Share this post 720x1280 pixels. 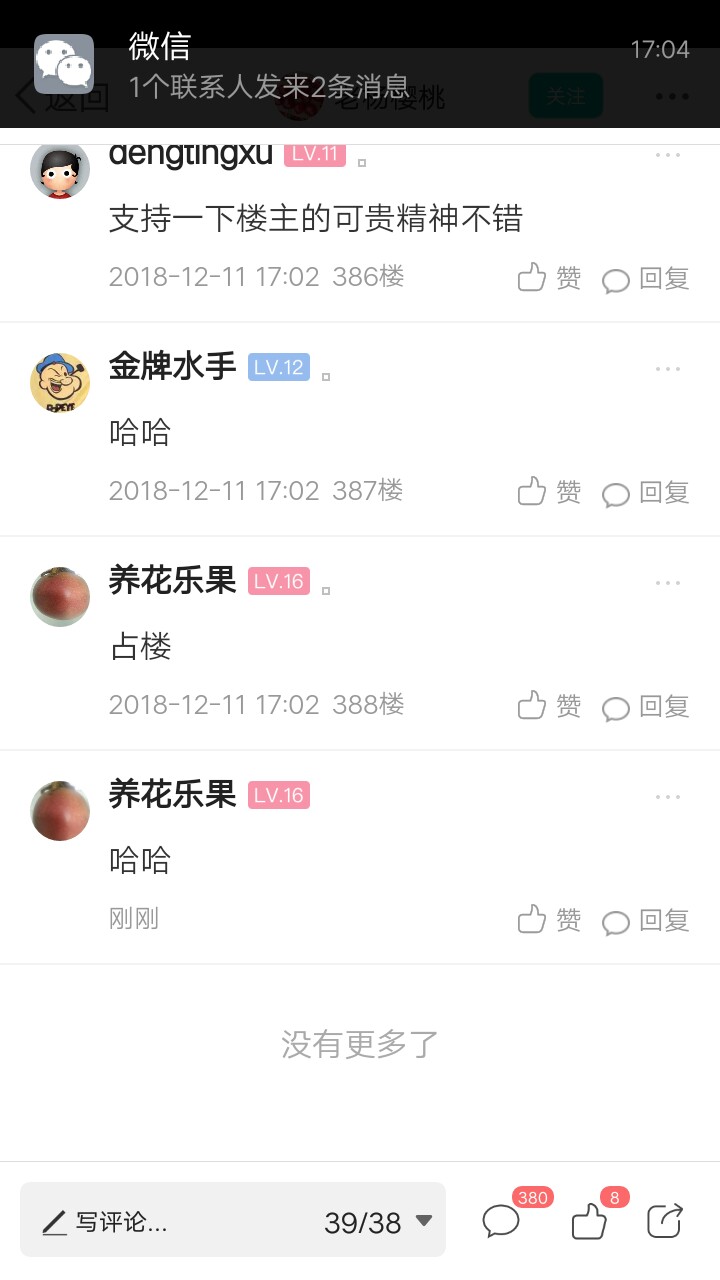tap(664, 1221)
